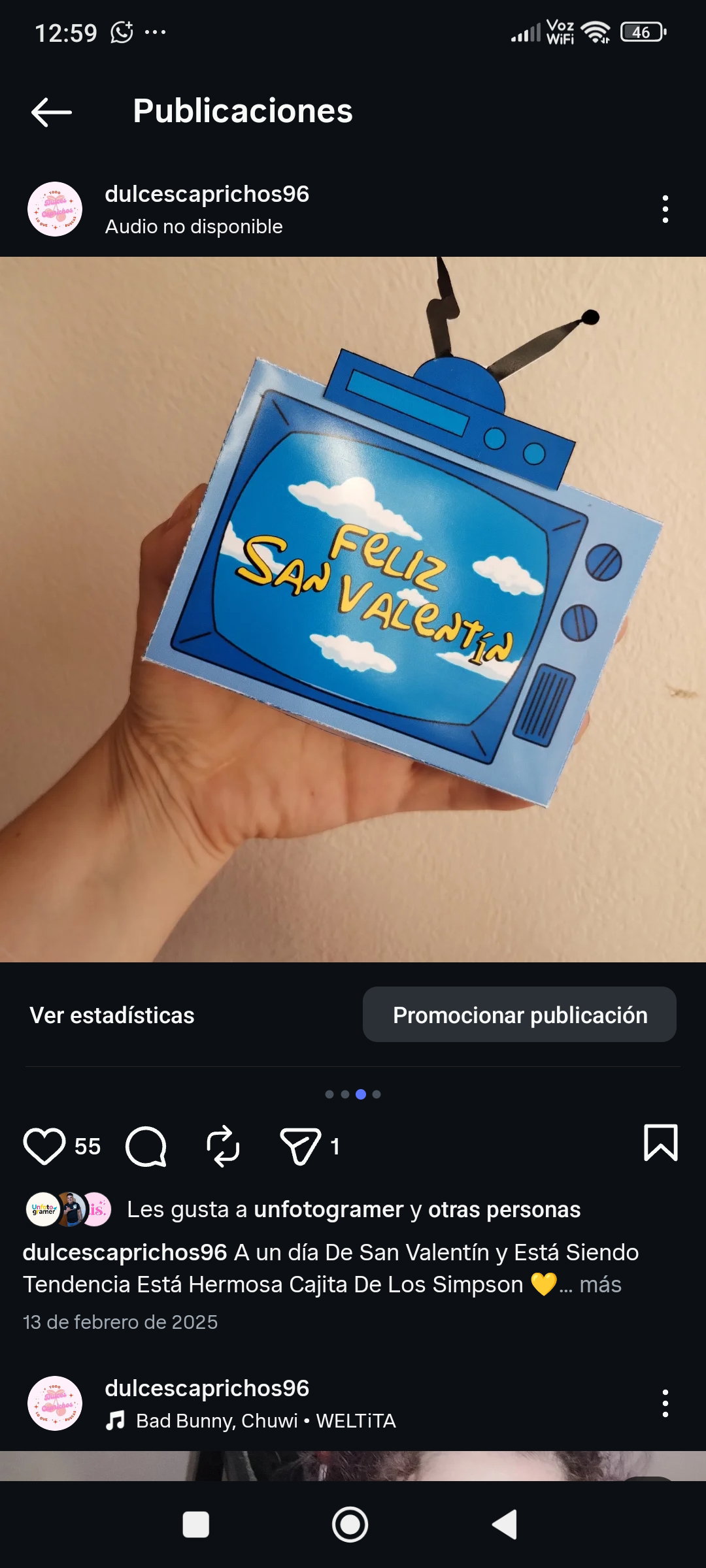
Task: Open the unfotogramer profile from likes
Action: point(328,1209)
